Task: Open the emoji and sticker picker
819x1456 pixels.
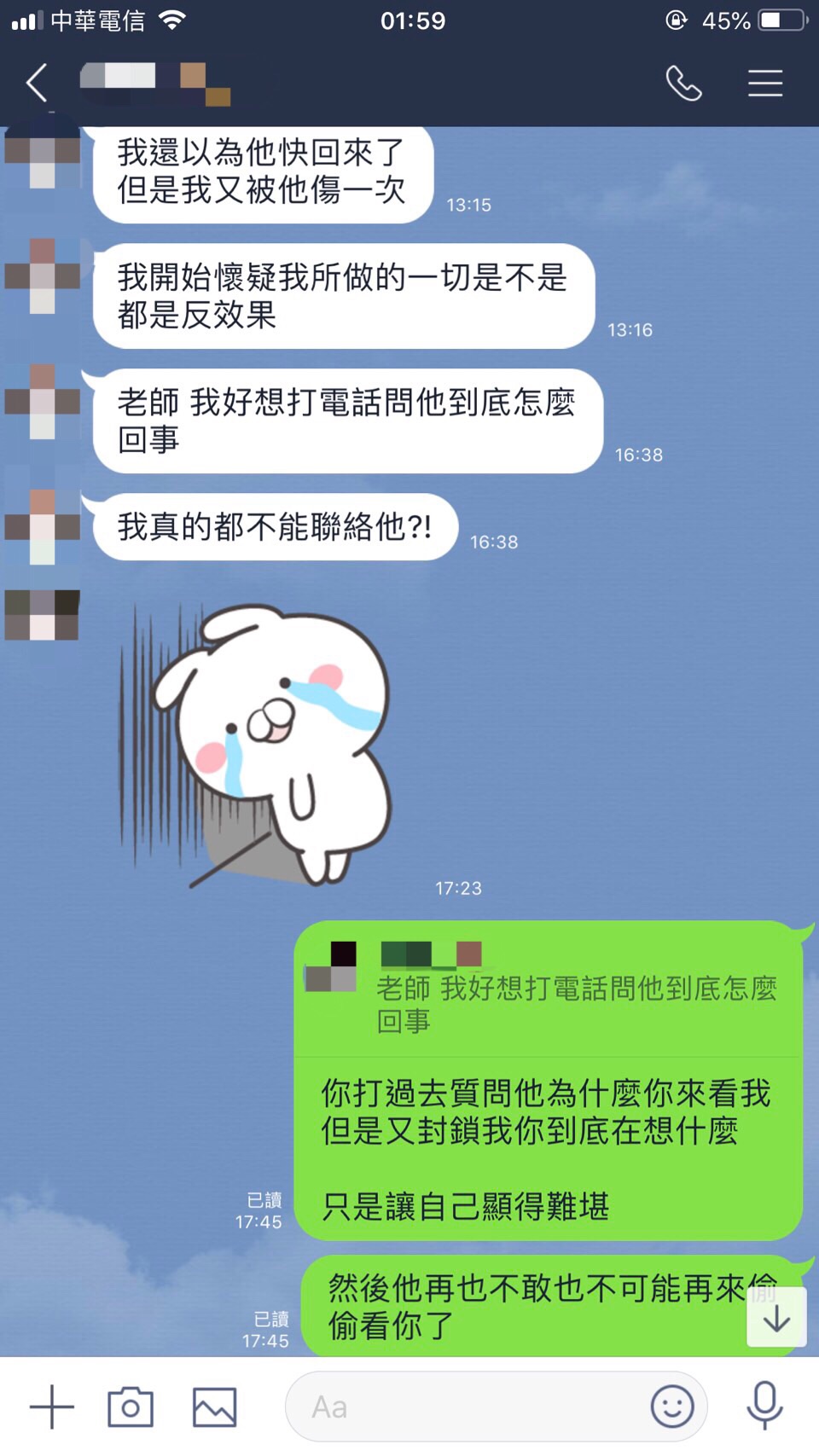Action: coord(672,1407)
